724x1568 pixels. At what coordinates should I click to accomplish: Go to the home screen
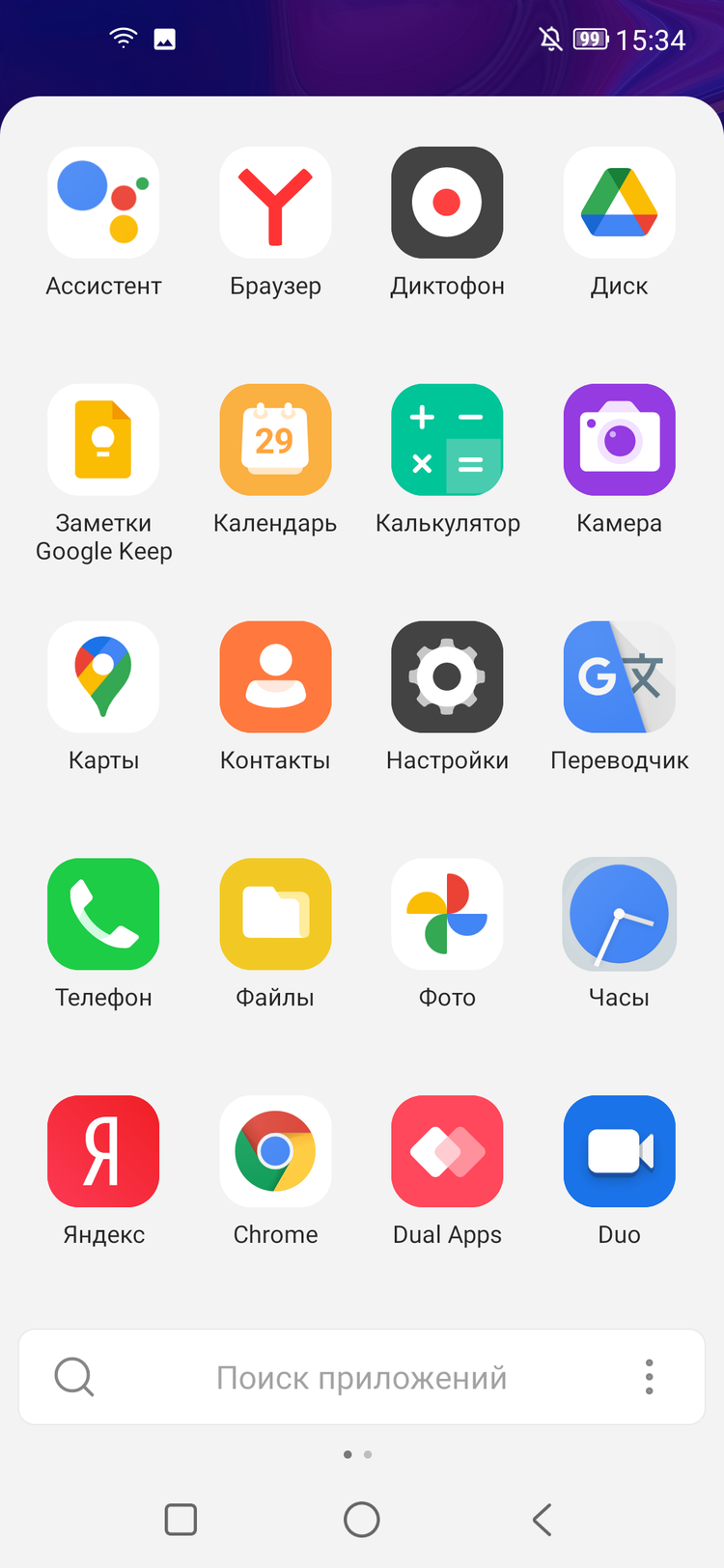361,1520
